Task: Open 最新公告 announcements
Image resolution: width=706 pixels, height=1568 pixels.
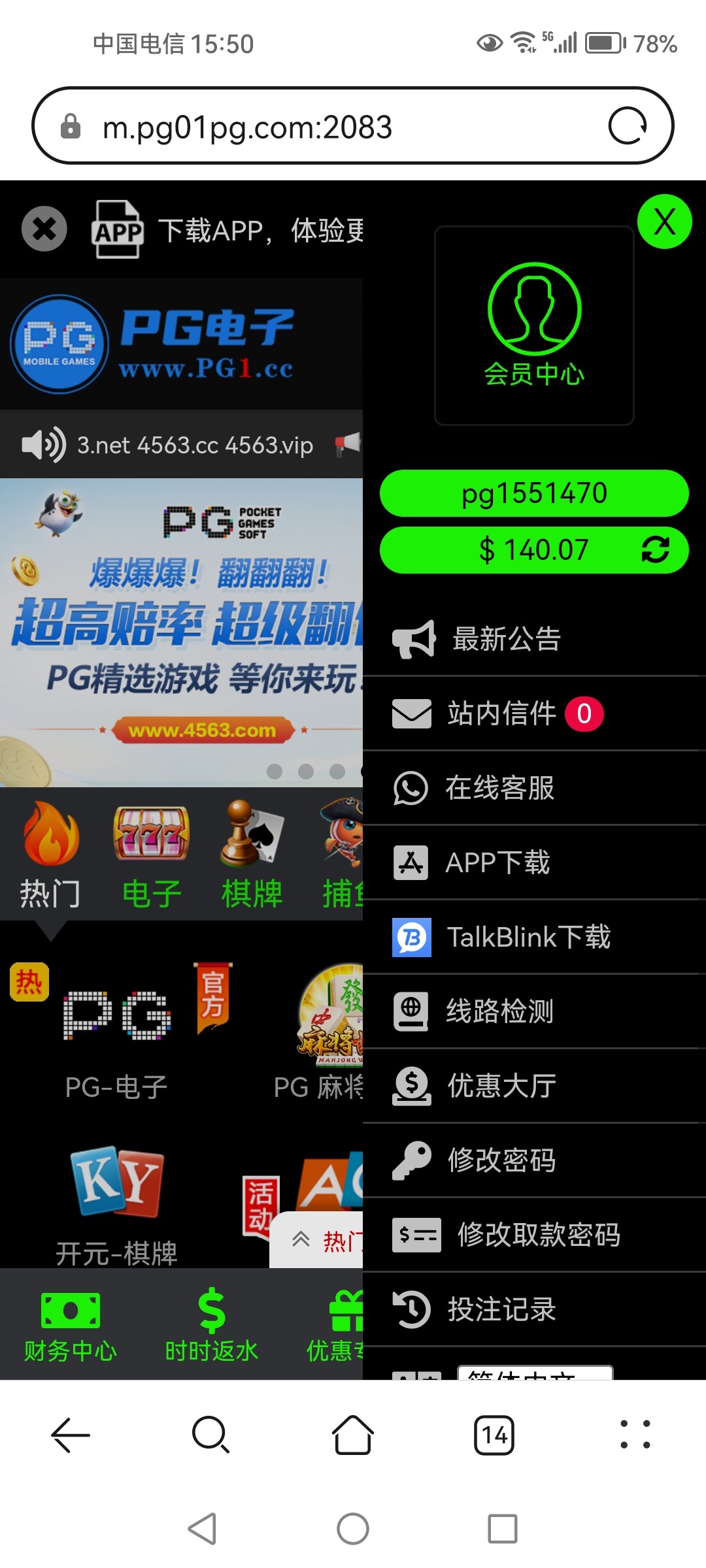Action: point(507,639)
